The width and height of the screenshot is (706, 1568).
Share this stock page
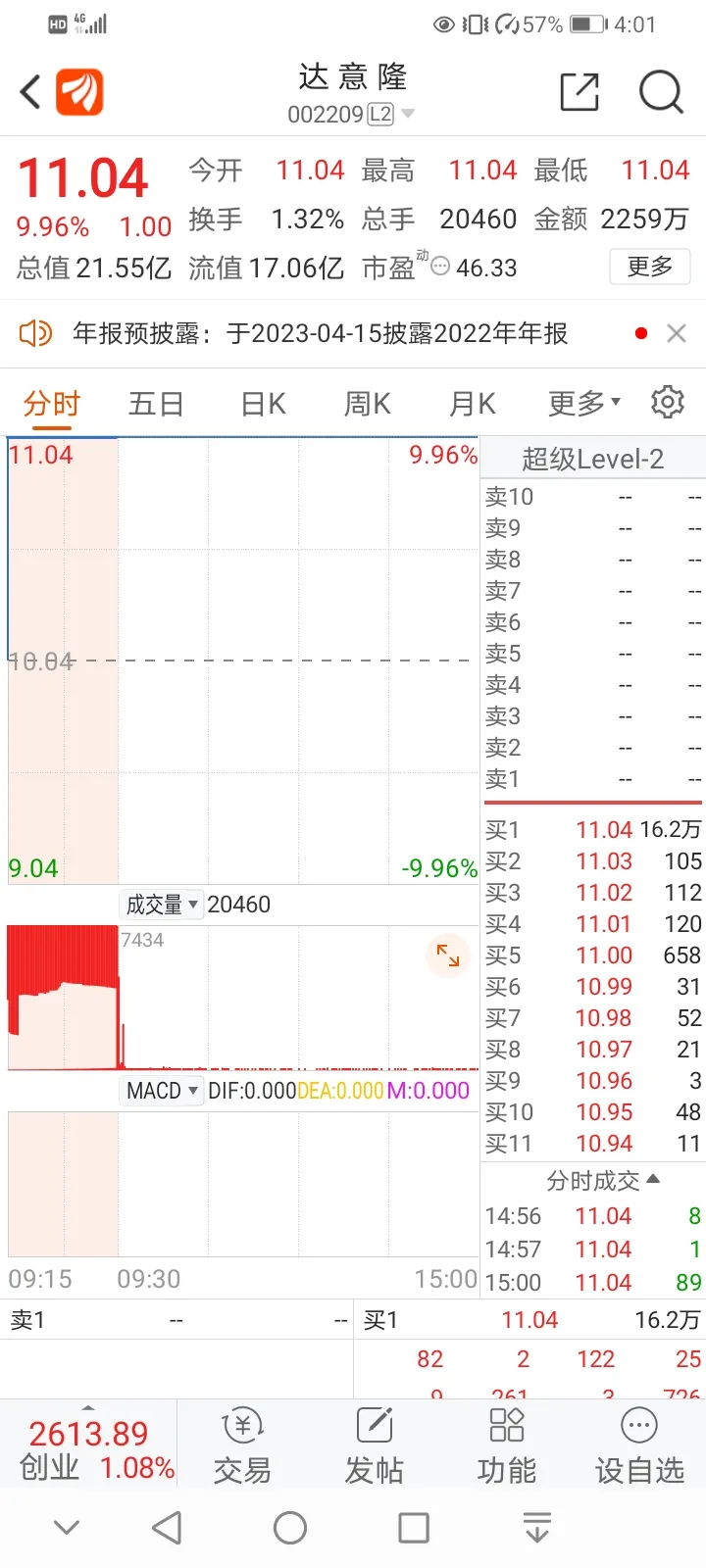[580, 92]
